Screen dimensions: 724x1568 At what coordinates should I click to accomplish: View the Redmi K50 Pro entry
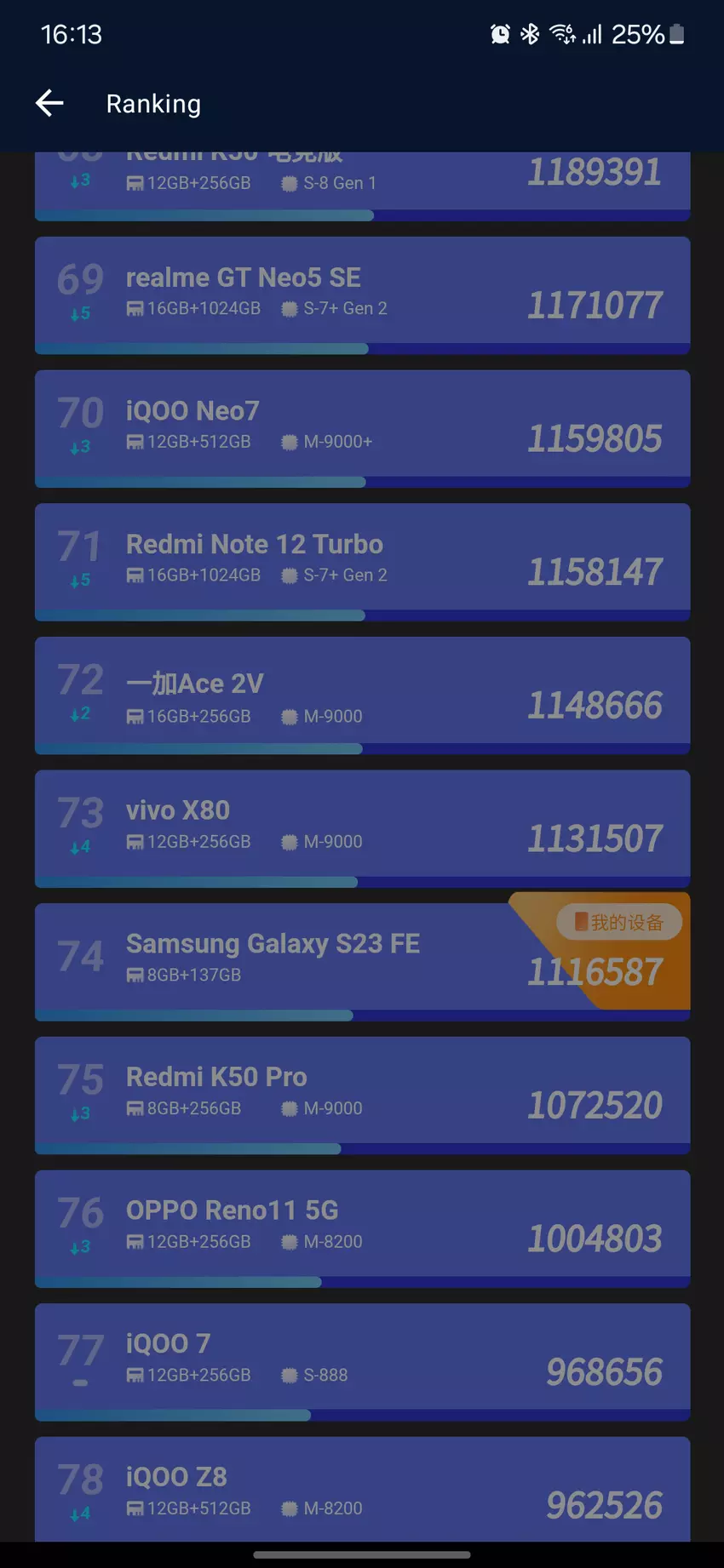[x=362, y=1092]
